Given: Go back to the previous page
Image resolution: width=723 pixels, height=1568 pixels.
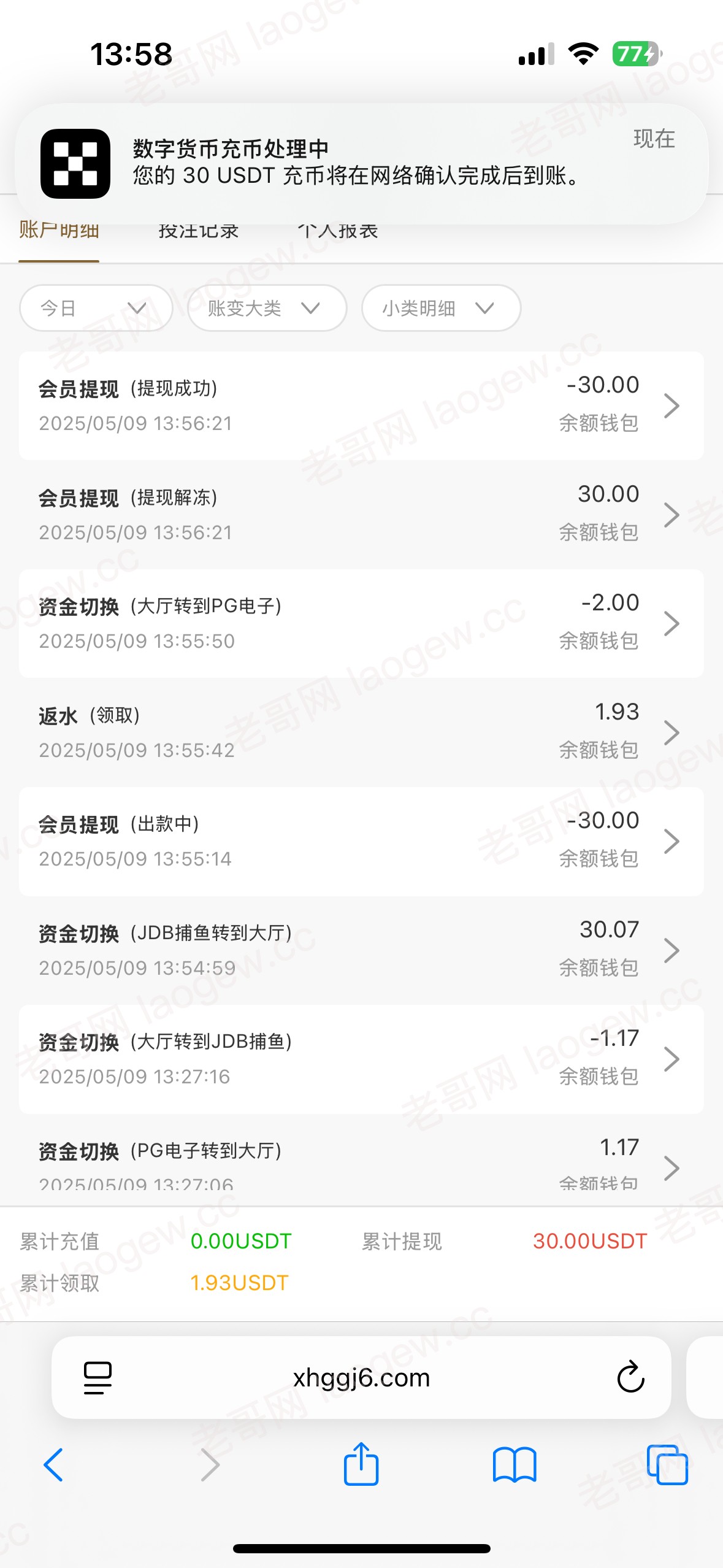Looking at the screenshot, I should click(x=54, y=1465).
